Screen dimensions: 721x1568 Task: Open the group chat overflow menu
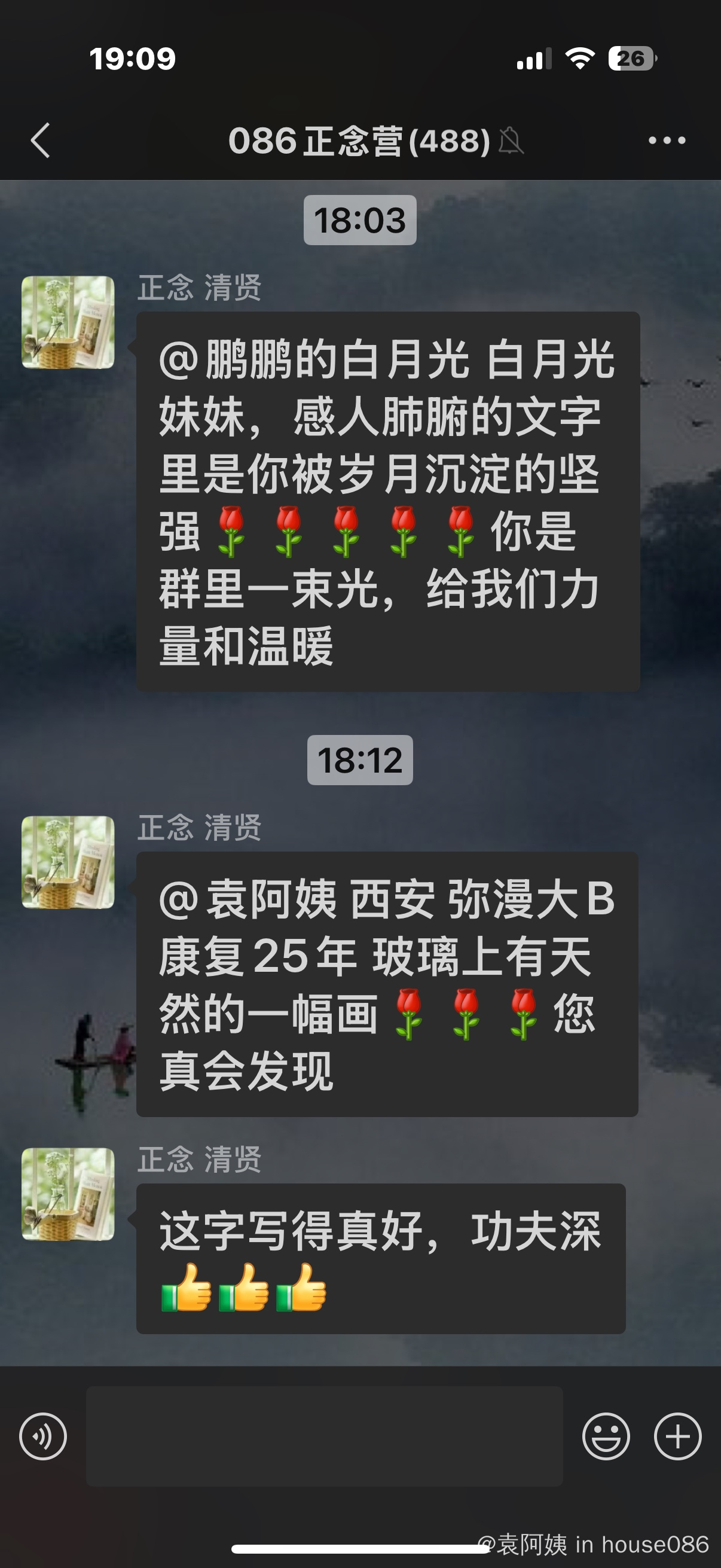[x=666, y=141]
